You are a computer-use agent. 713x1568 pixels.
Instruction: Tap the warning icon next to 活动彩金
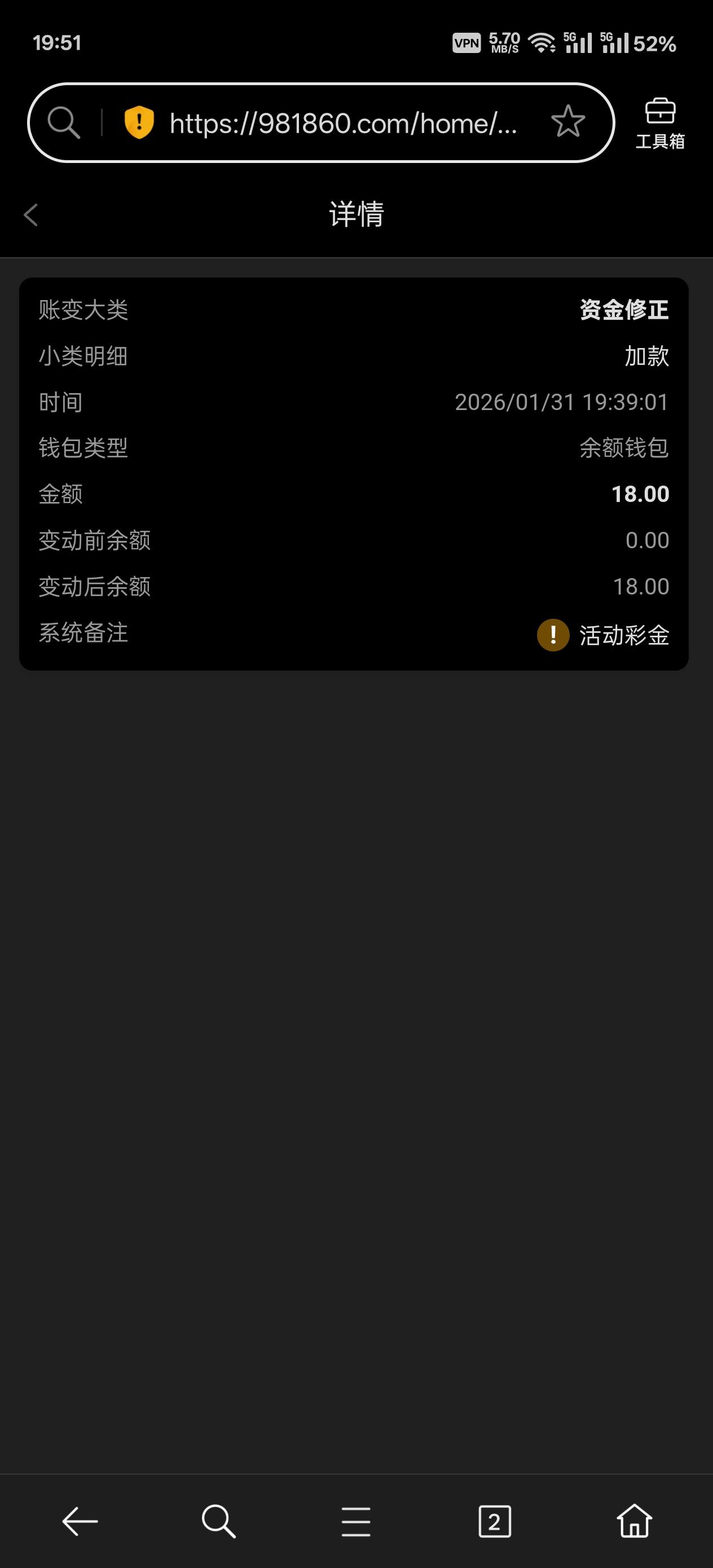coord(552,636)
